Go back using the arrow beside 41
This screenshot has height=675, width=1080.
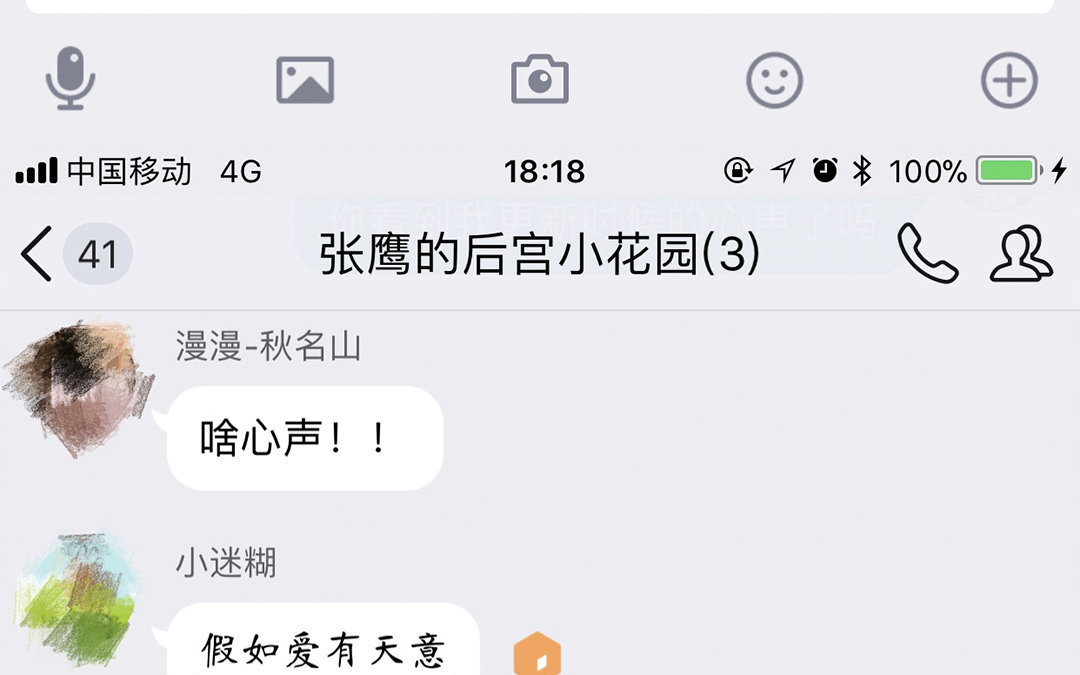click(x=37, y=253)
